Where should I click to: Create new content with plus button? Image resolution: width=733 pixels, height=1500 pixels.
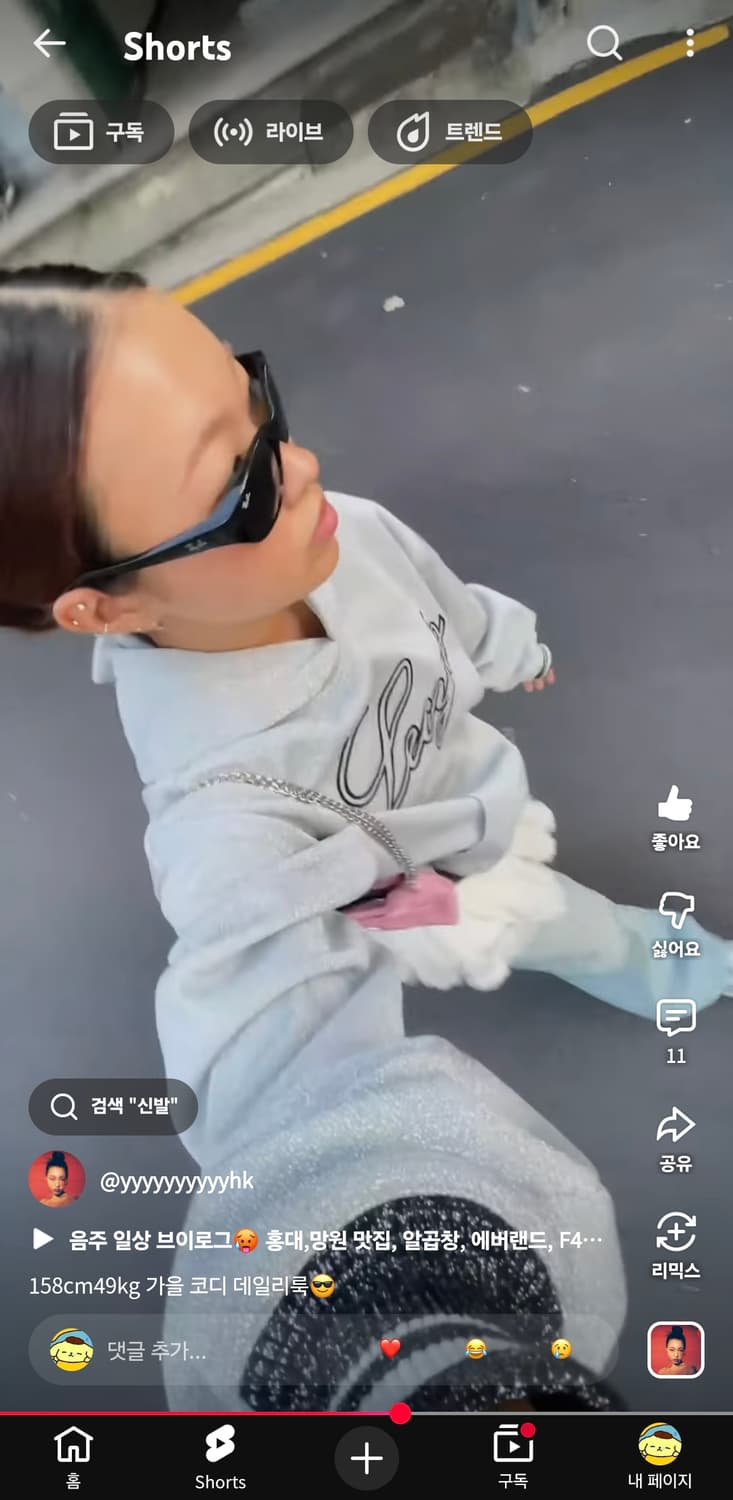coord(366,1455)
